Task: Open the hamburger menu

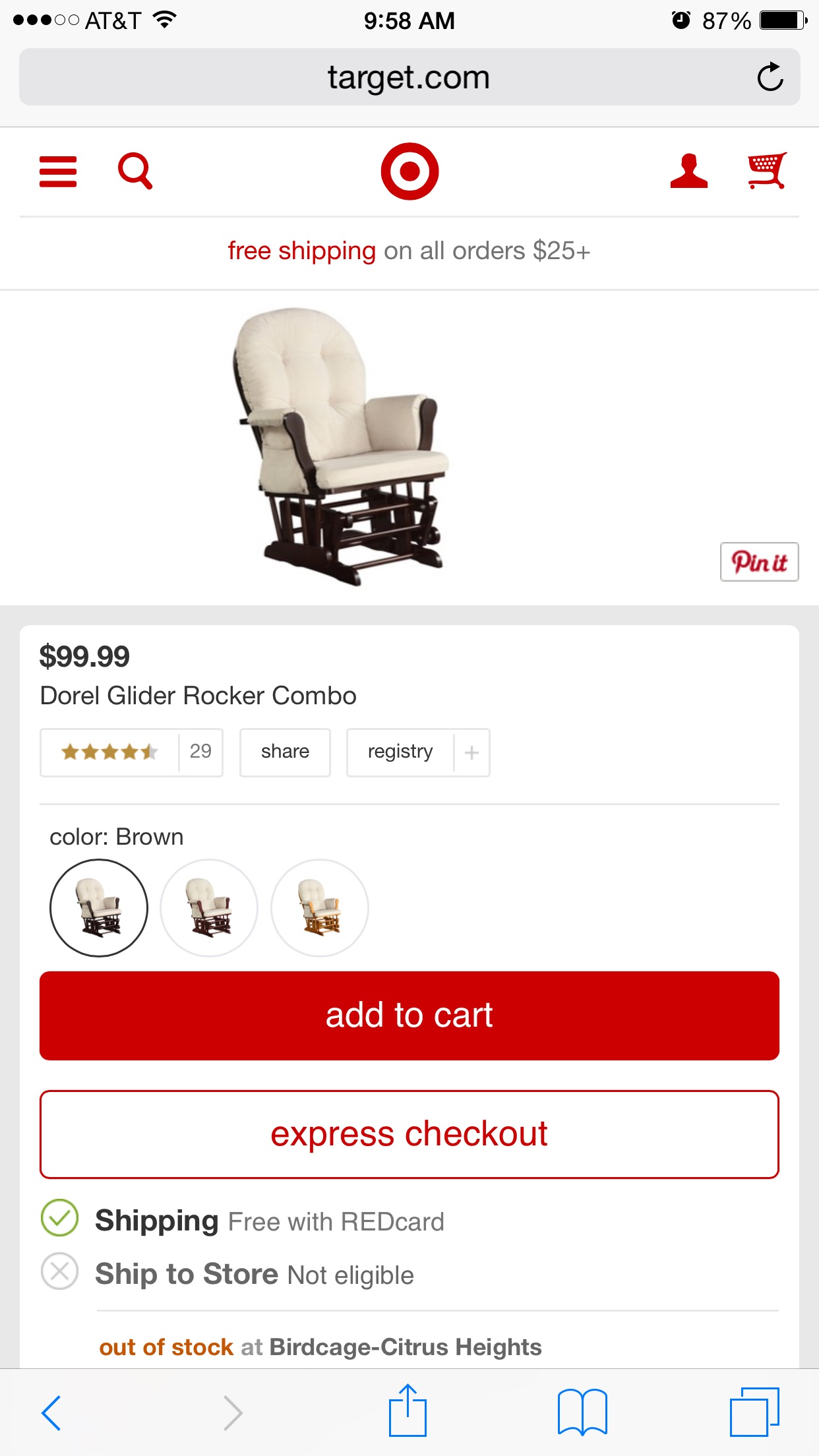Action: point(58,172)
